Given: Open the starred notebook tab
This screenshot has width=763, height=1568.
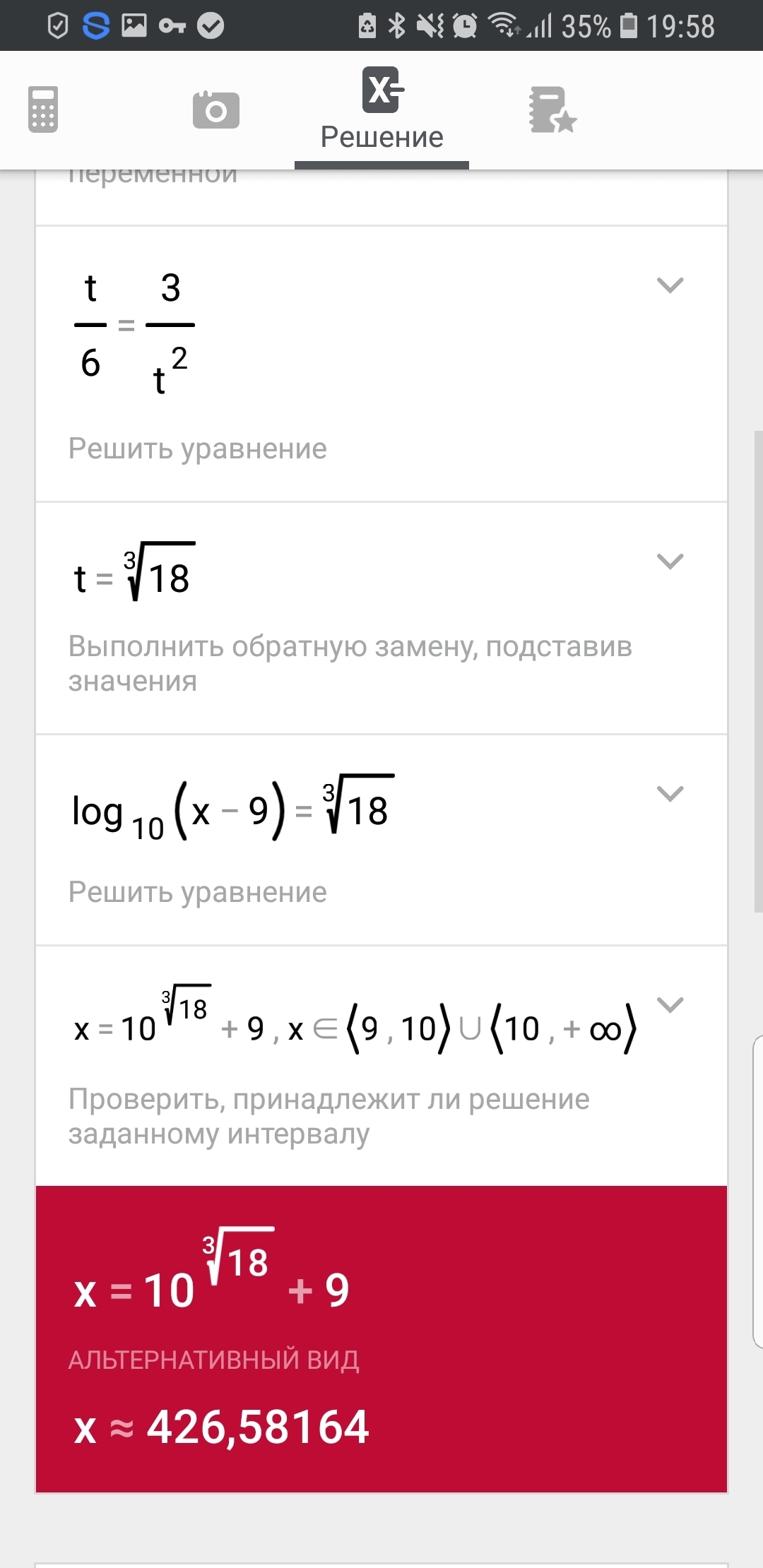Looking at the screenshot, I should (x=552, y=109).
